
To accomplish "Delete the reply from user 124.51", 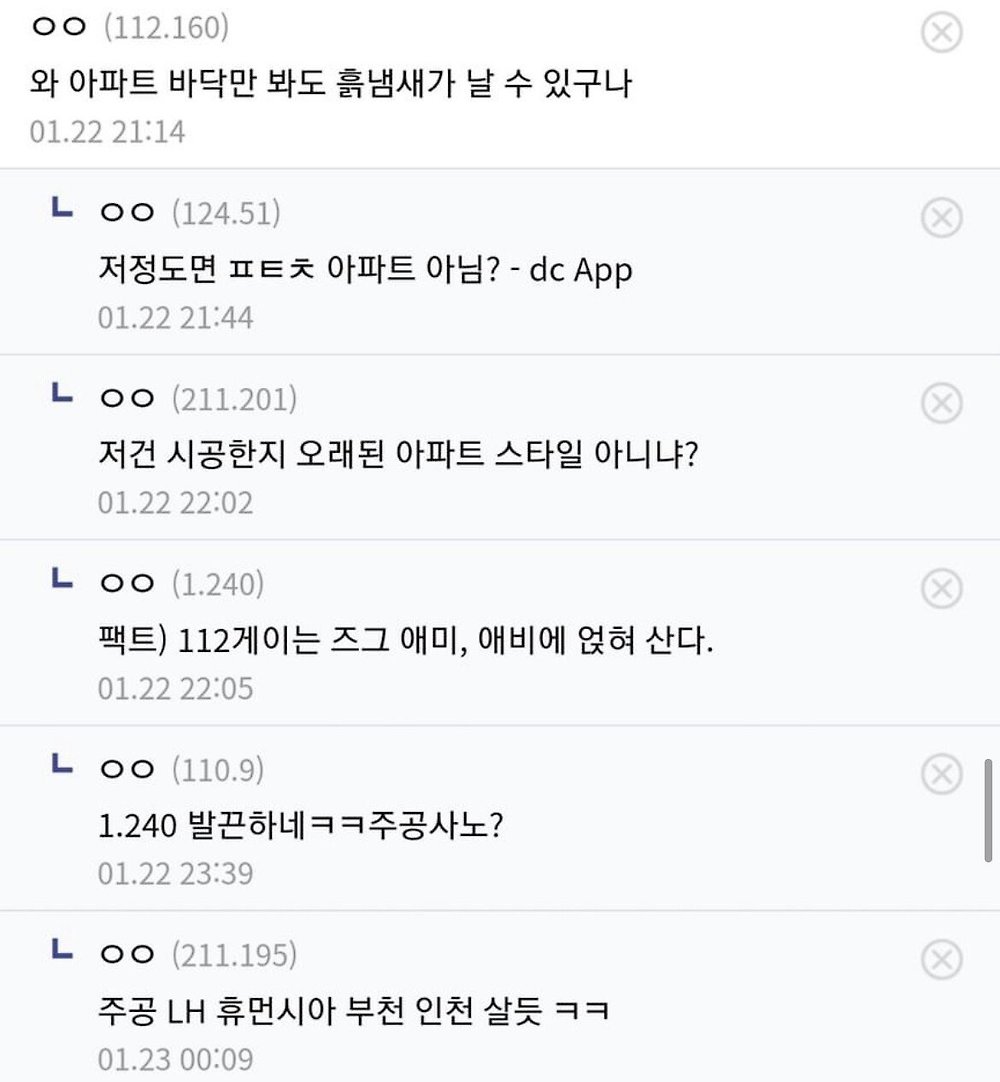I will (940, 217).
